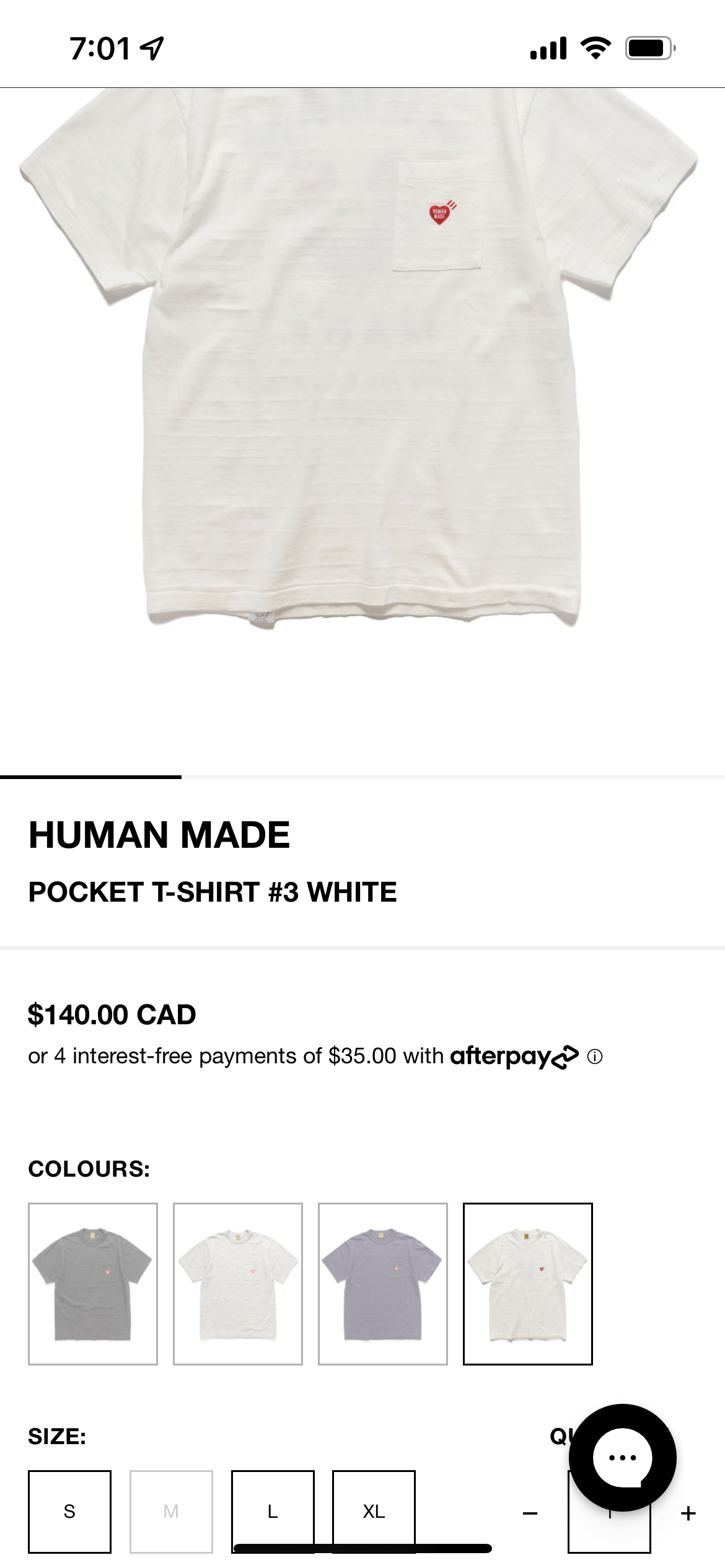Pick the lavender purple colour swatch
Viewport: 725px width, 1568px height.
click(382, 1283)
